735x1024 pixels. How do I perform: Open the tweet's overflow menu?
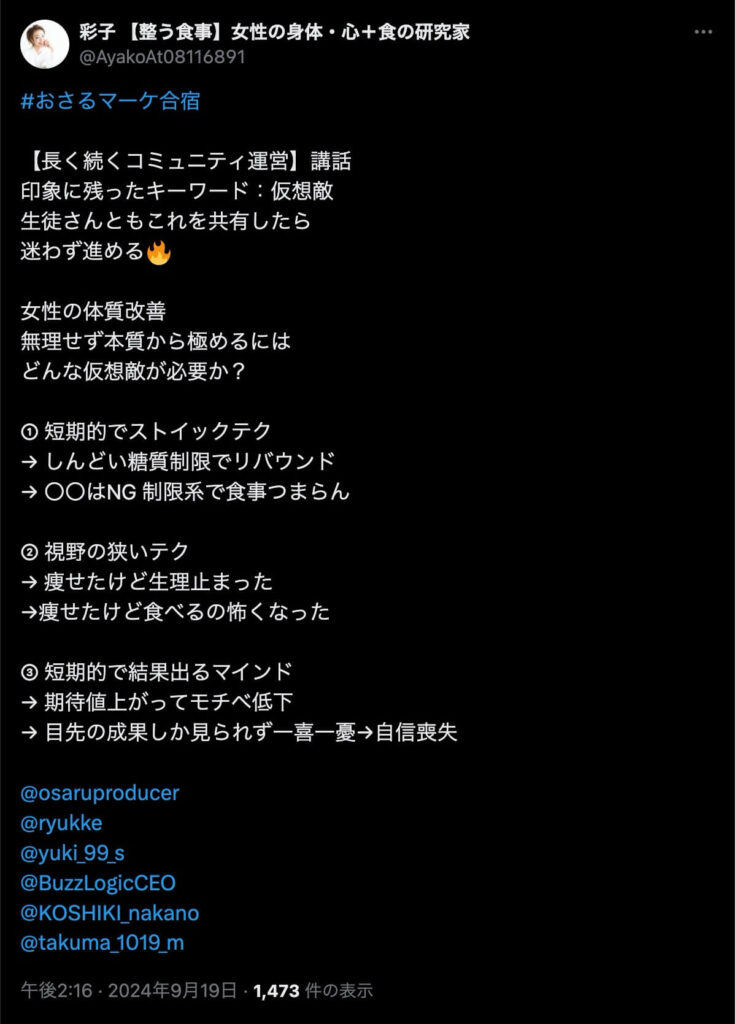704,33
